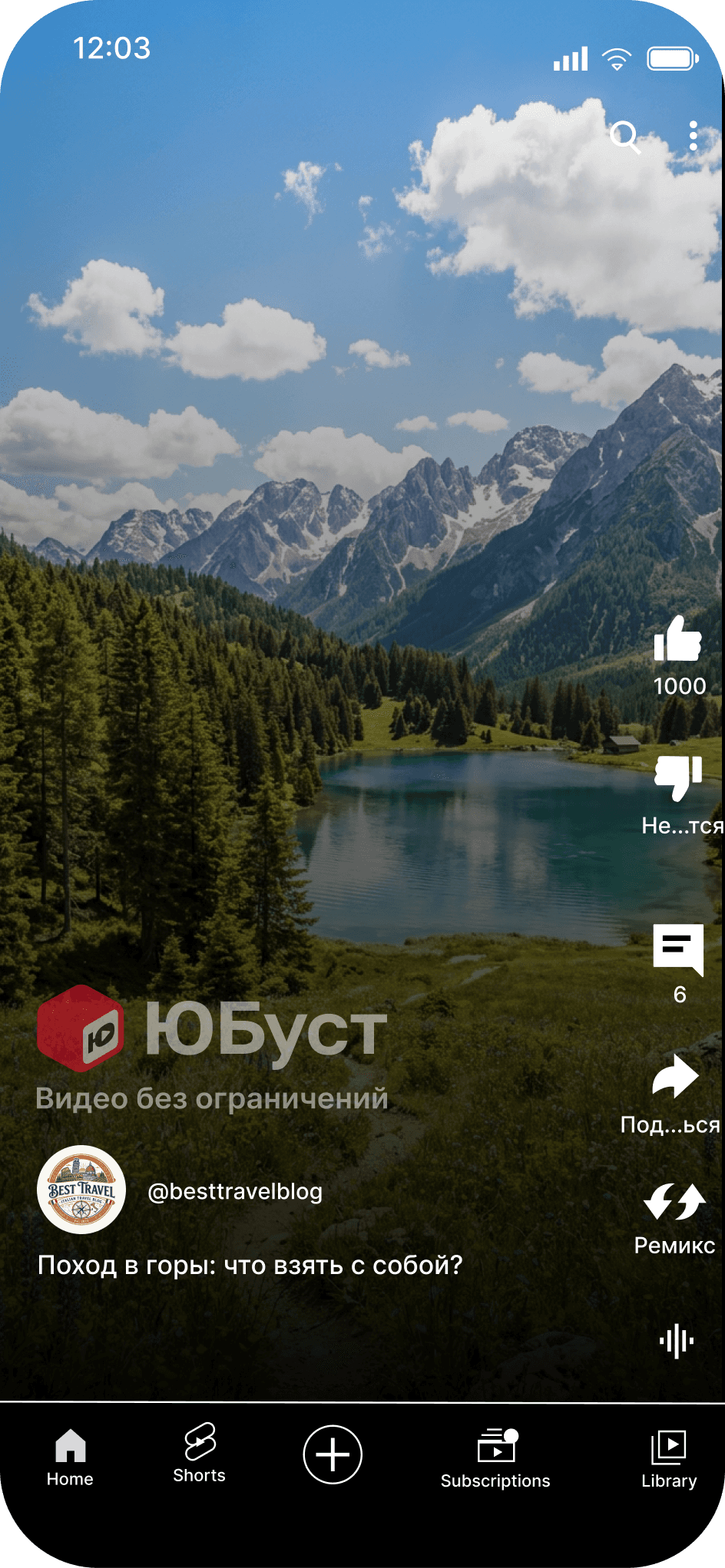Switch to the Shorts tab
The height and width of the screenshot is (1568, 725).
tap(200, 1453)
